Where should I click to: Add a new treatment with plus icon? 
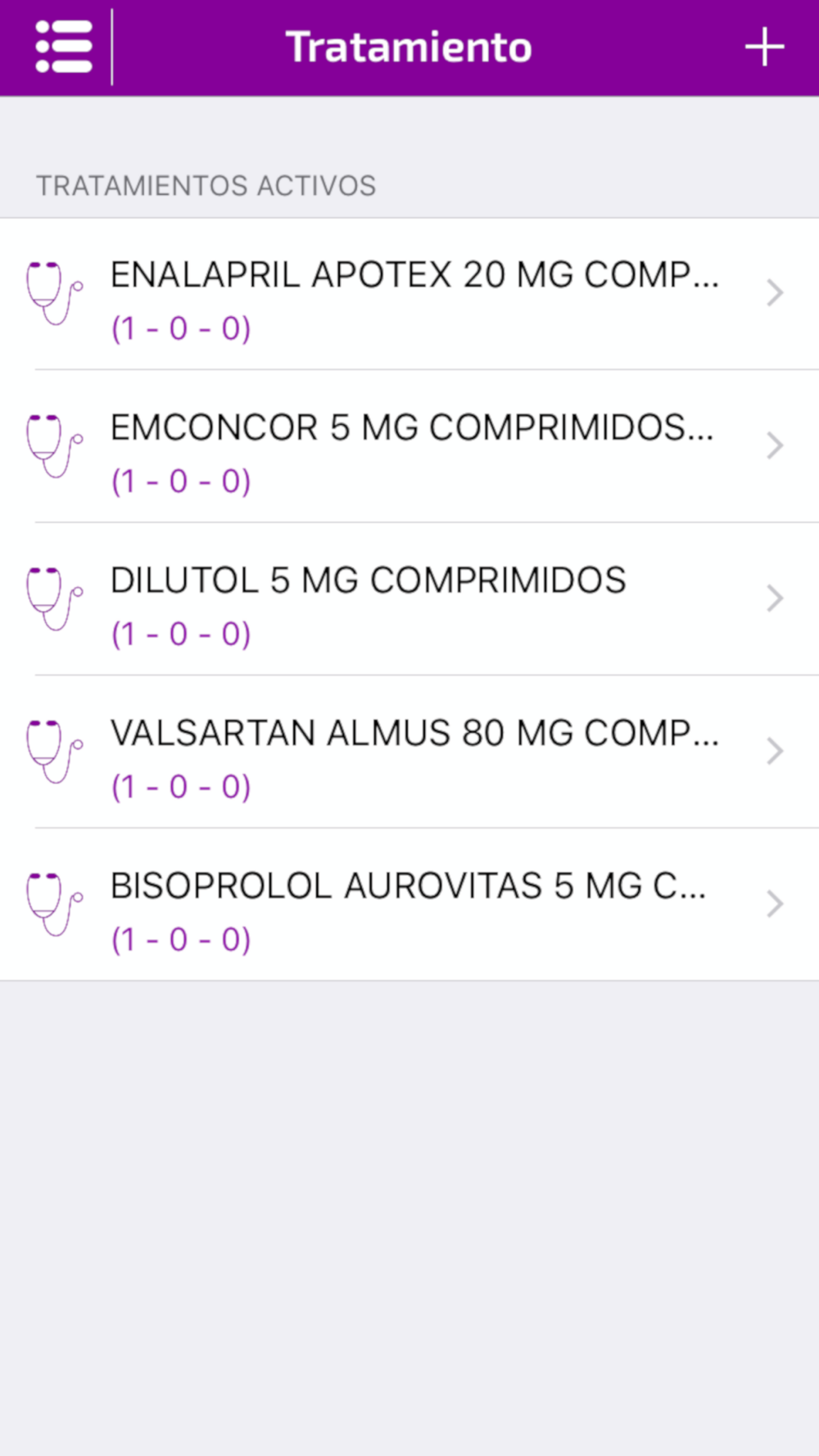coord(764,47)
